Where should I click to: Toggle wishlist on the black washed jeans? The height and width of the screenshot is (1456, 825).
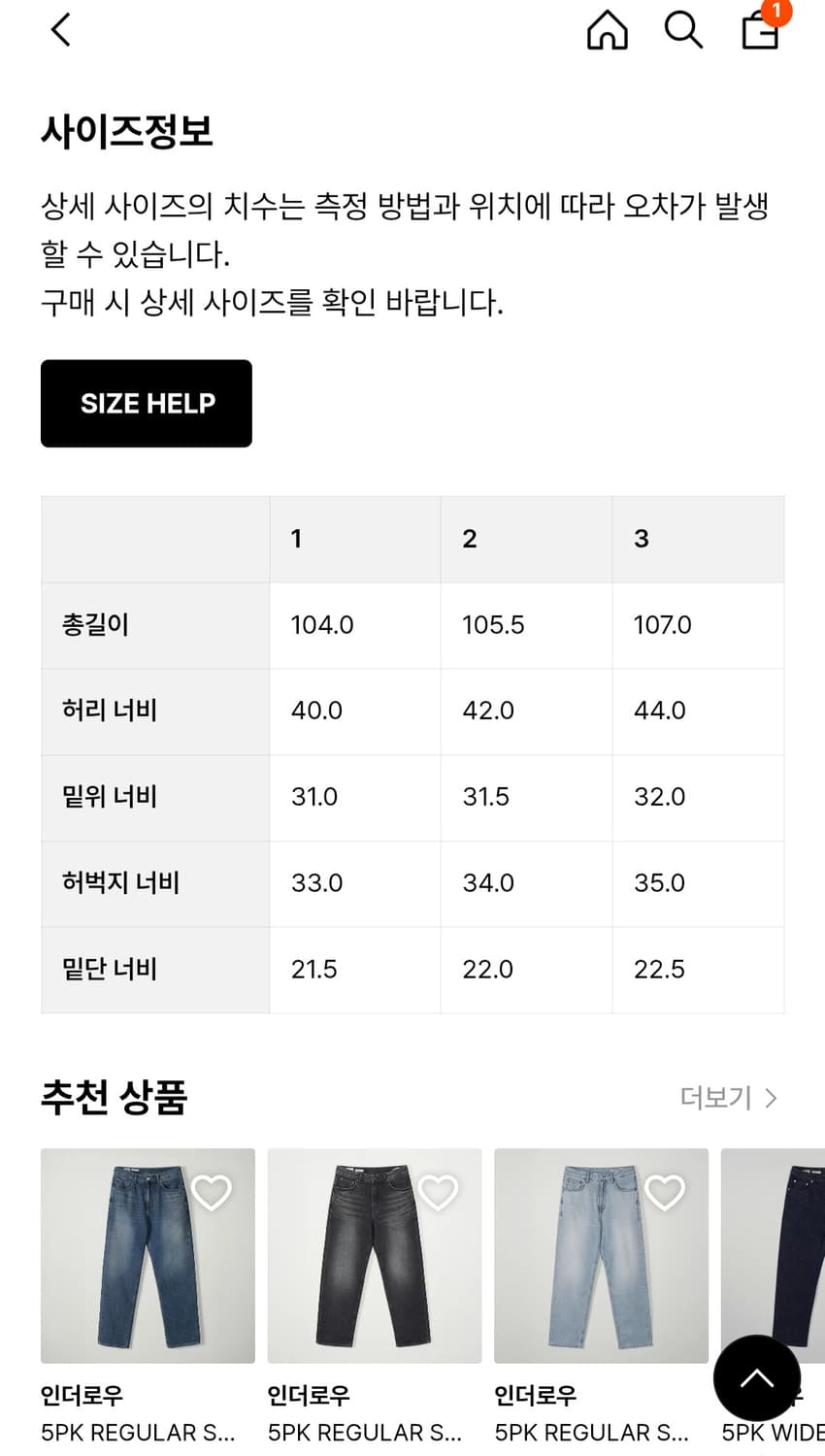438,1191
